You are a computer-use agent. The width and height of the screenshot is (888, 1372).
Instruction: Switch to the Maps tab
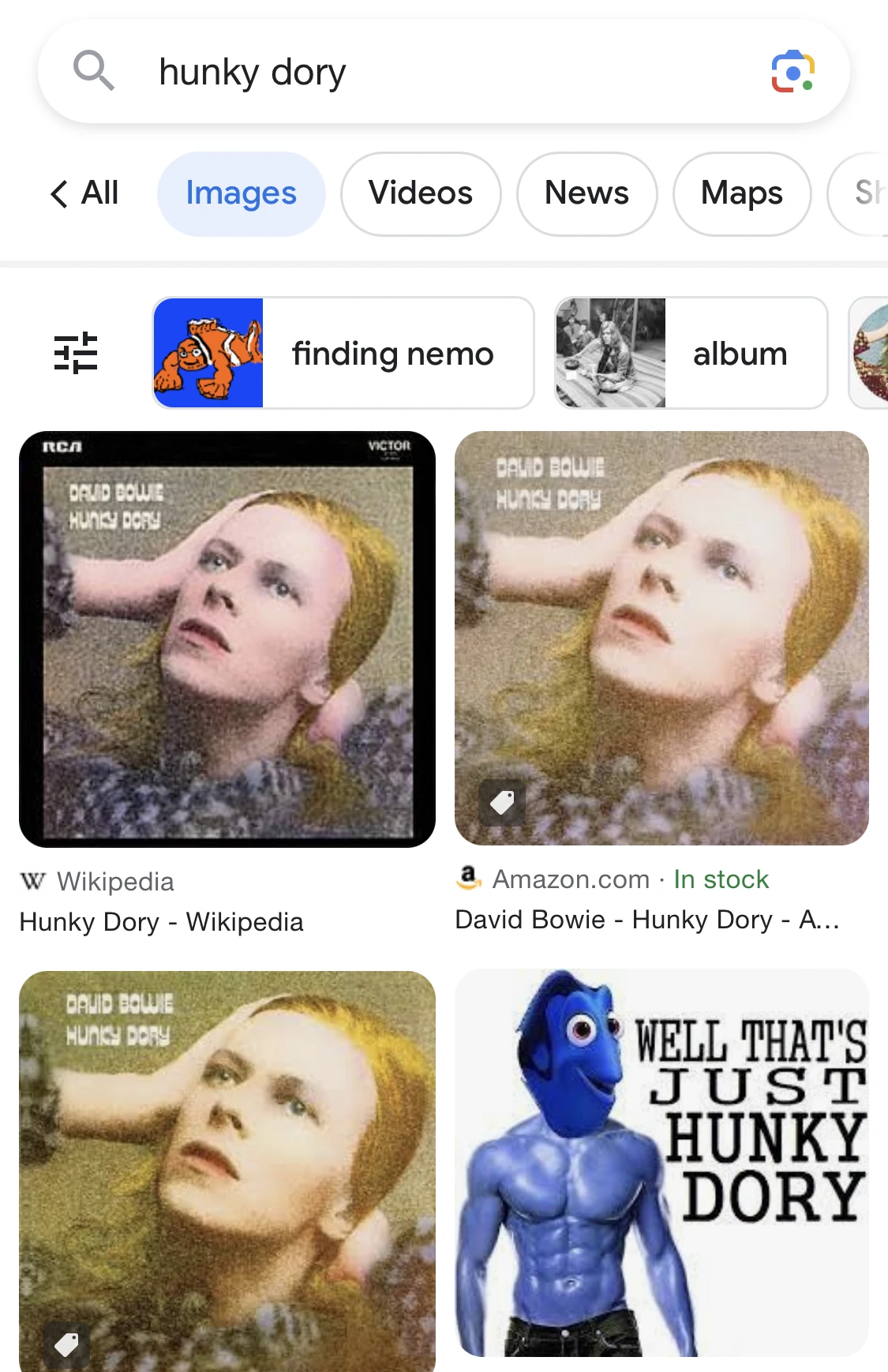741,193
